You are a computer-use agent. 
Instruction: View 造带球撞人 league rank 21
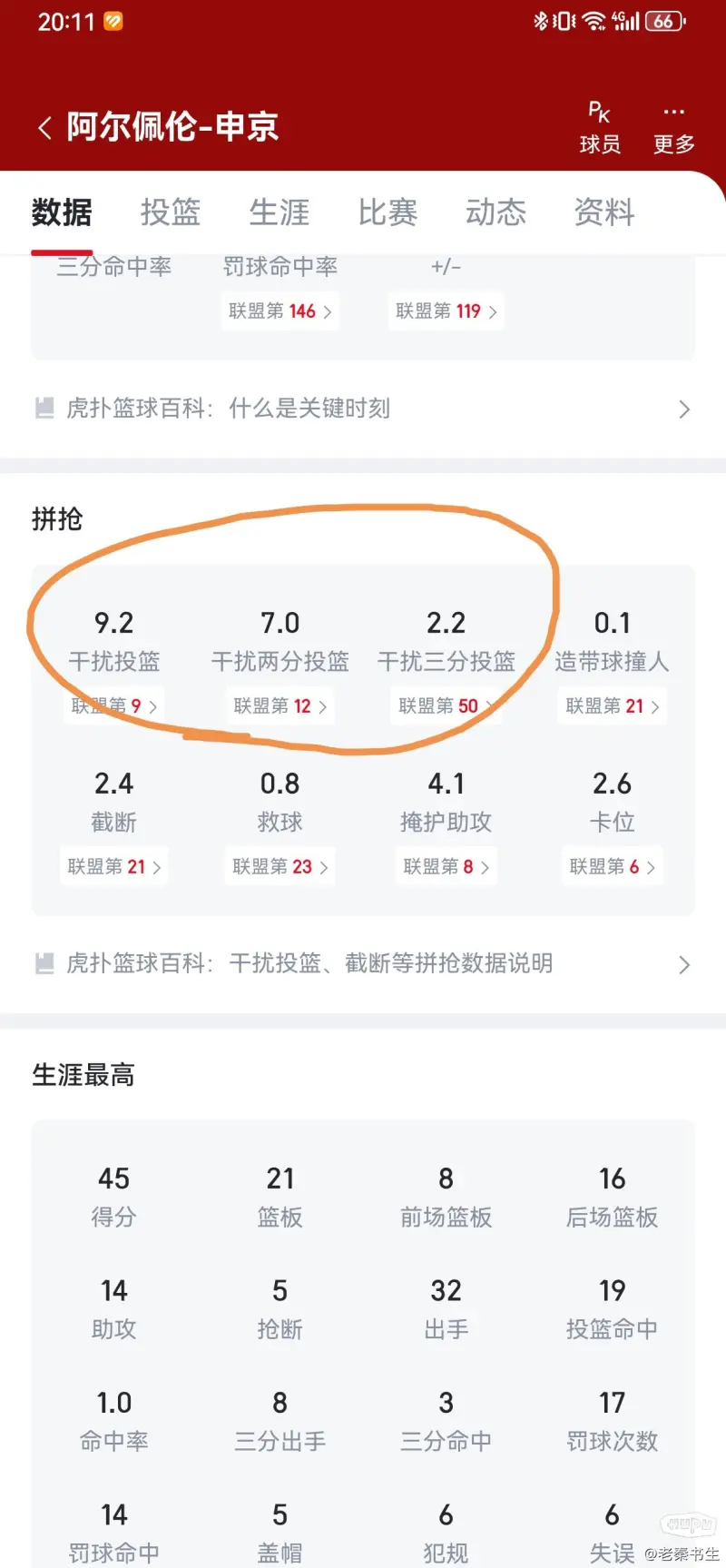coord(613,706)
